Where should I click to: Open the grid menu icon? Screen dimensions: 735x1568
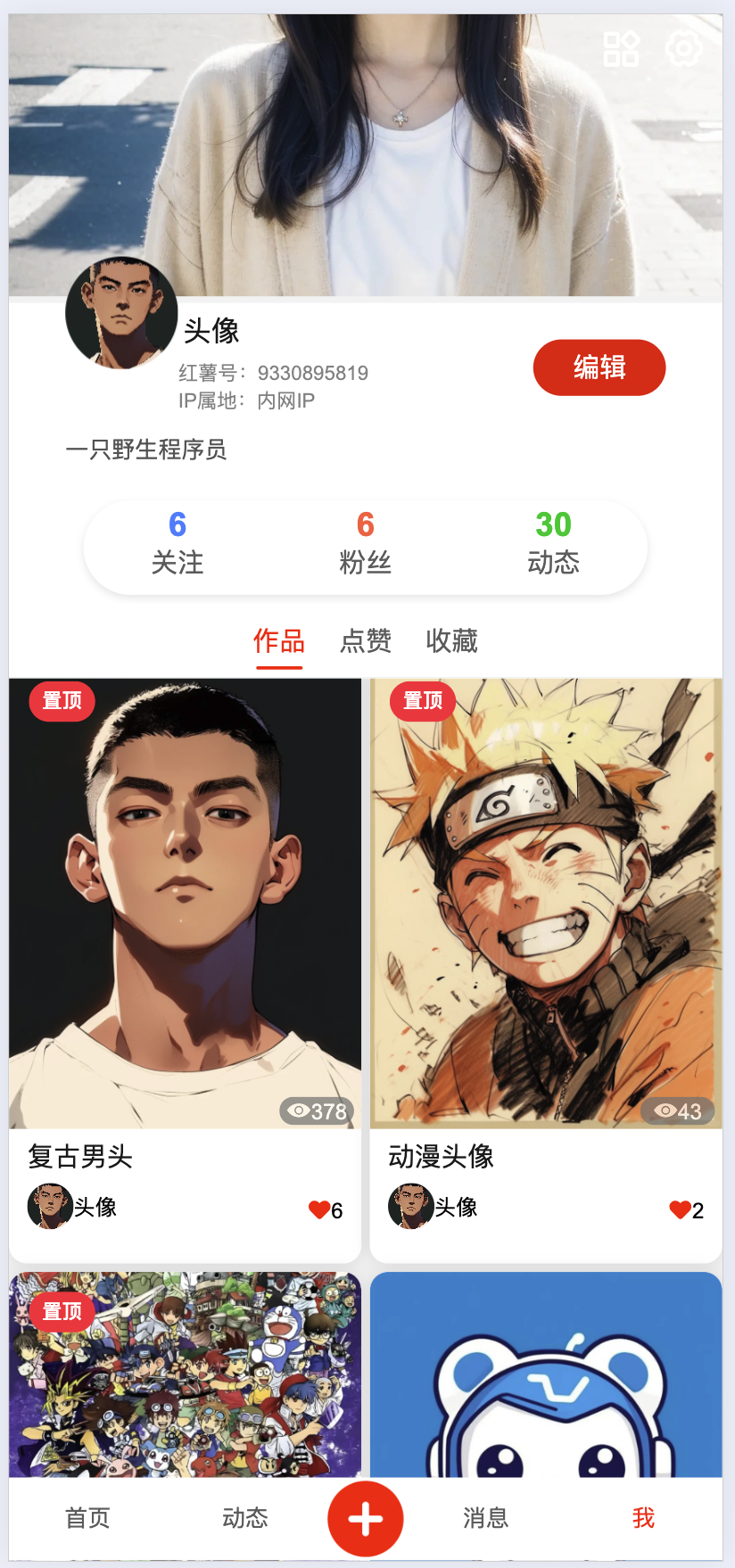[621, 49]
